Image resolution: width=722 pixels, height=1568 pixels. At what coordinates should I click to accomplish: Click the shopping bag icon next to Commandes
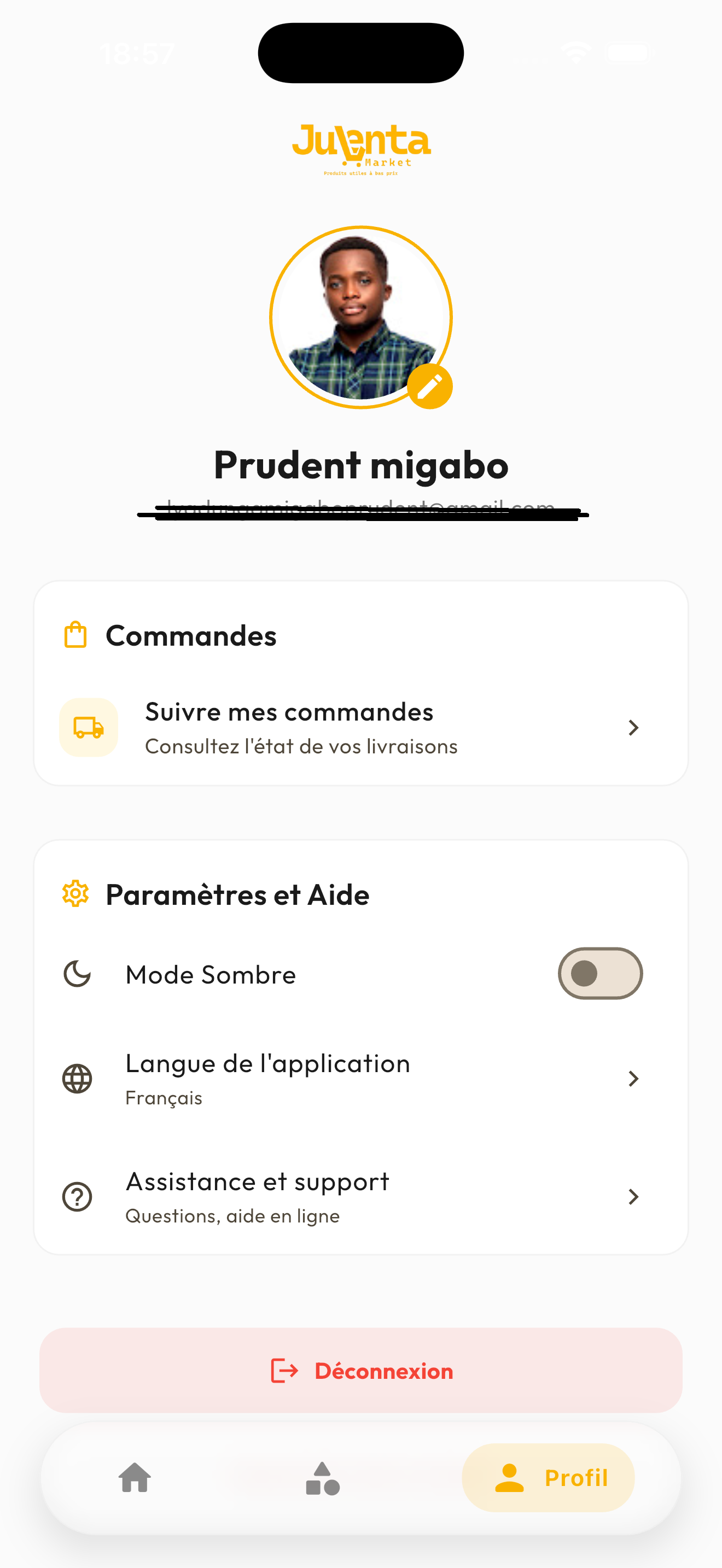click(x=75, y=635)
